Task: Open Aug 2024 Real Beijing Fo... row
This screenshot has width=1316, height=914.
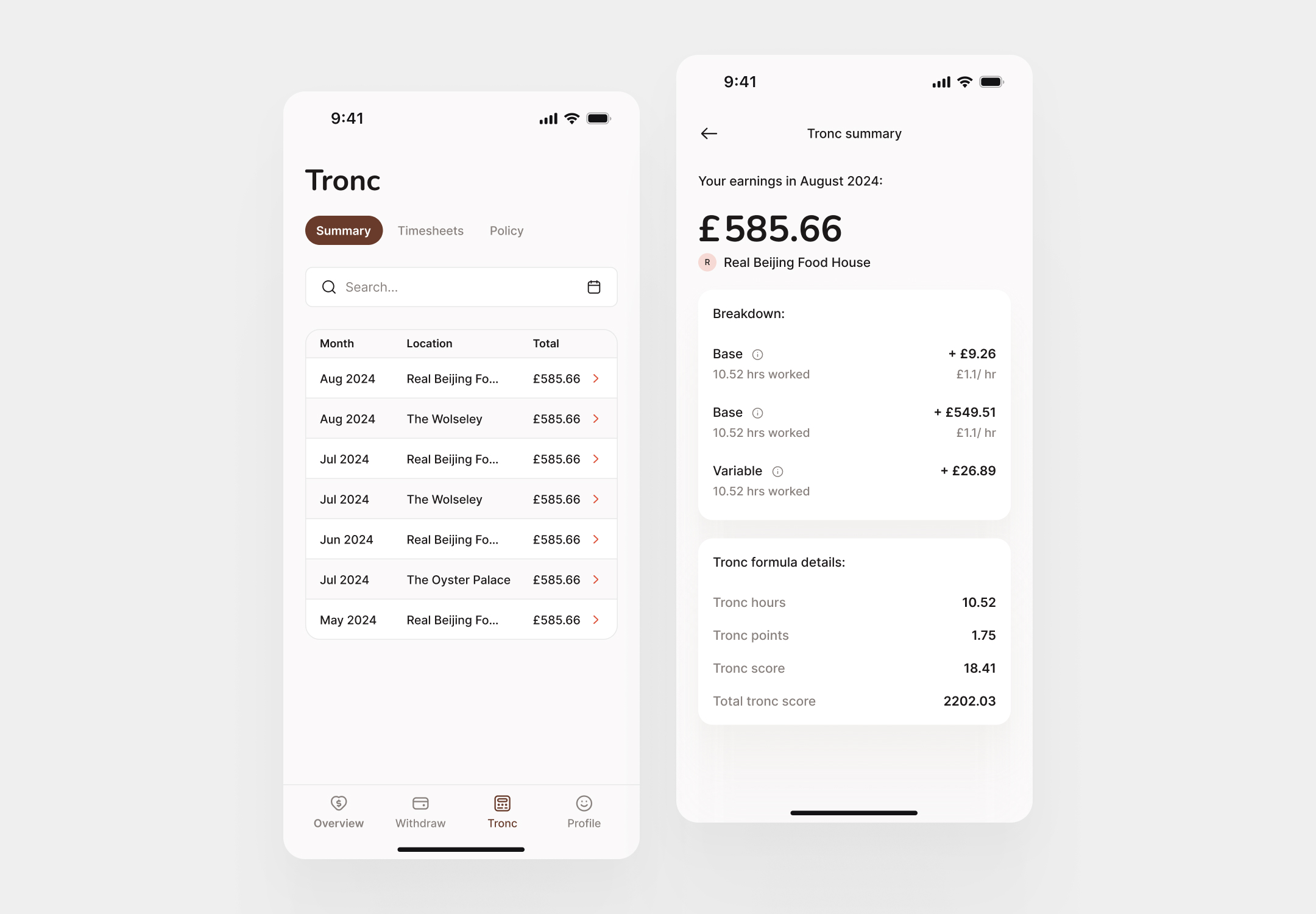Action: click(461, 378)
